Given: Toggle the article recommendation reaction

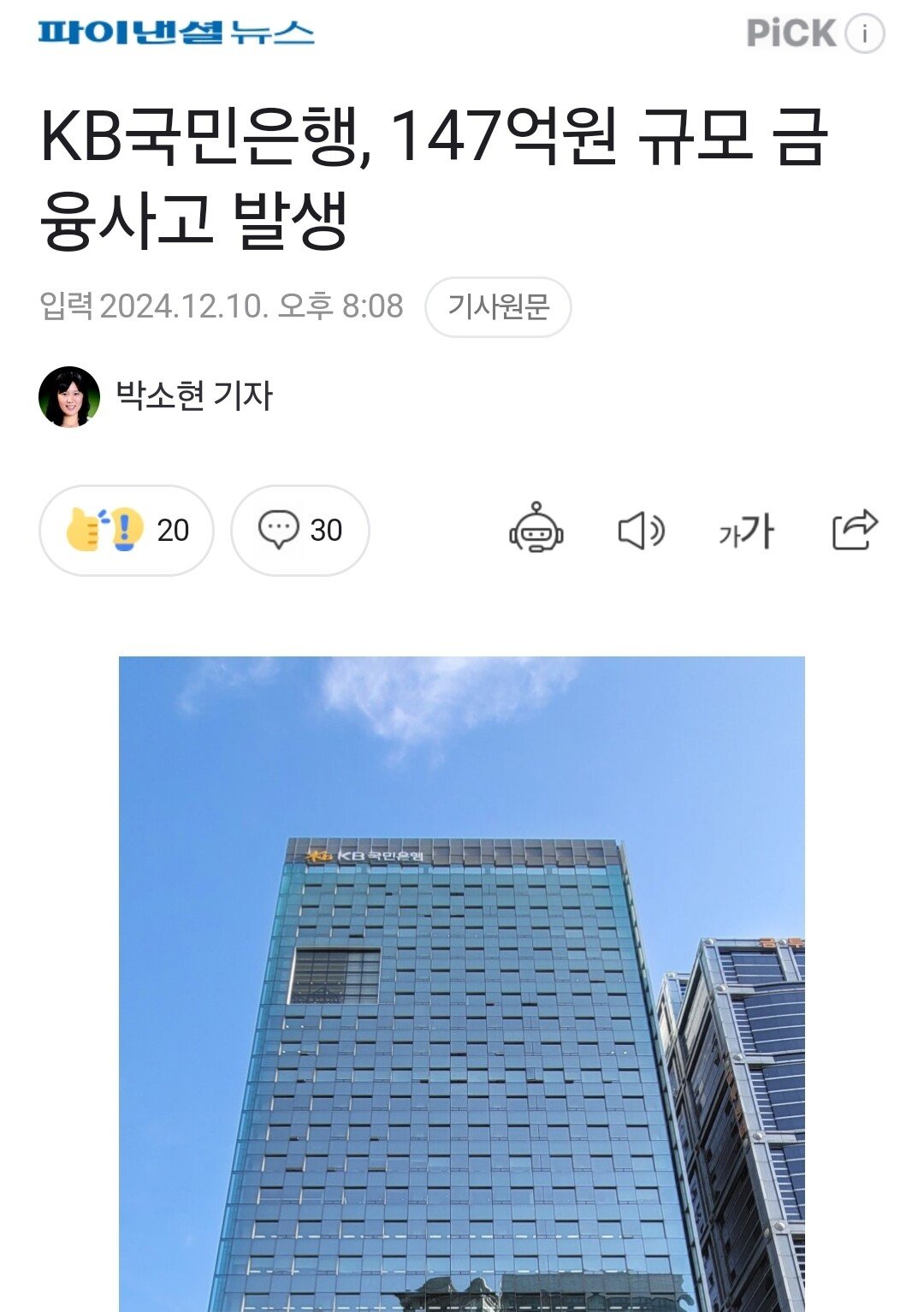Looking at the screenshot, I should coord(128,531).
